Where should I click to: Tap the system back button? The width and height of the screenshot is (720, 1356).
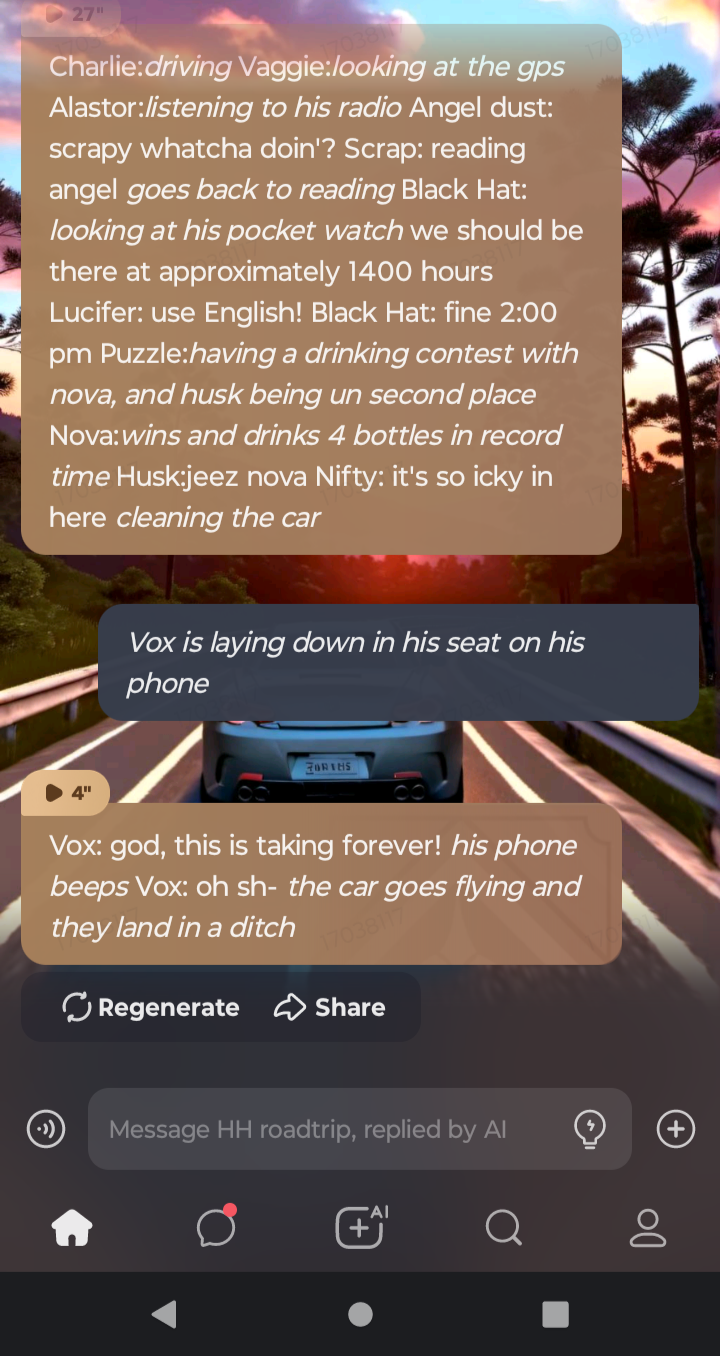(x=165, y=1314)
